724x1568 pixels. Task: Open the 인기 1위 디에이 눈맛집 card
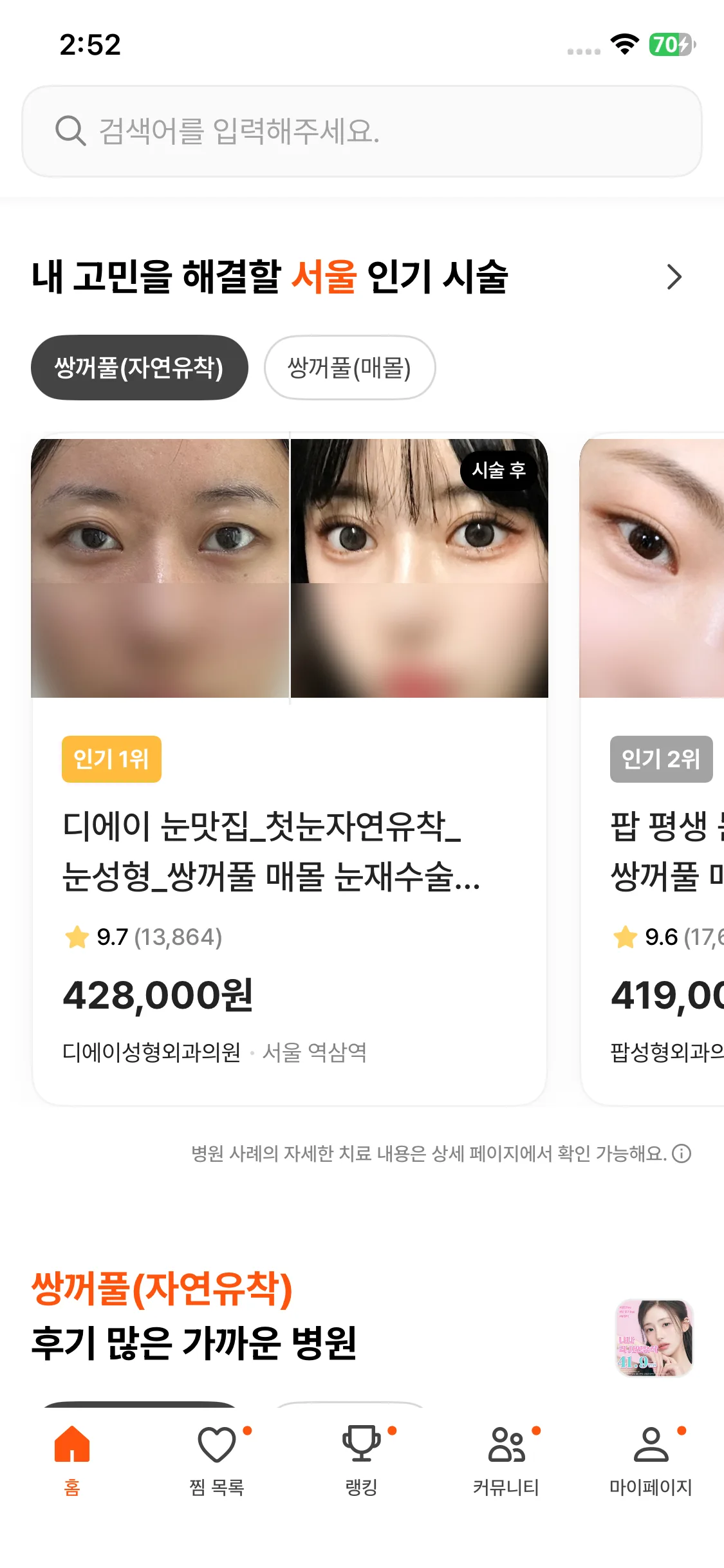(290, 769)
